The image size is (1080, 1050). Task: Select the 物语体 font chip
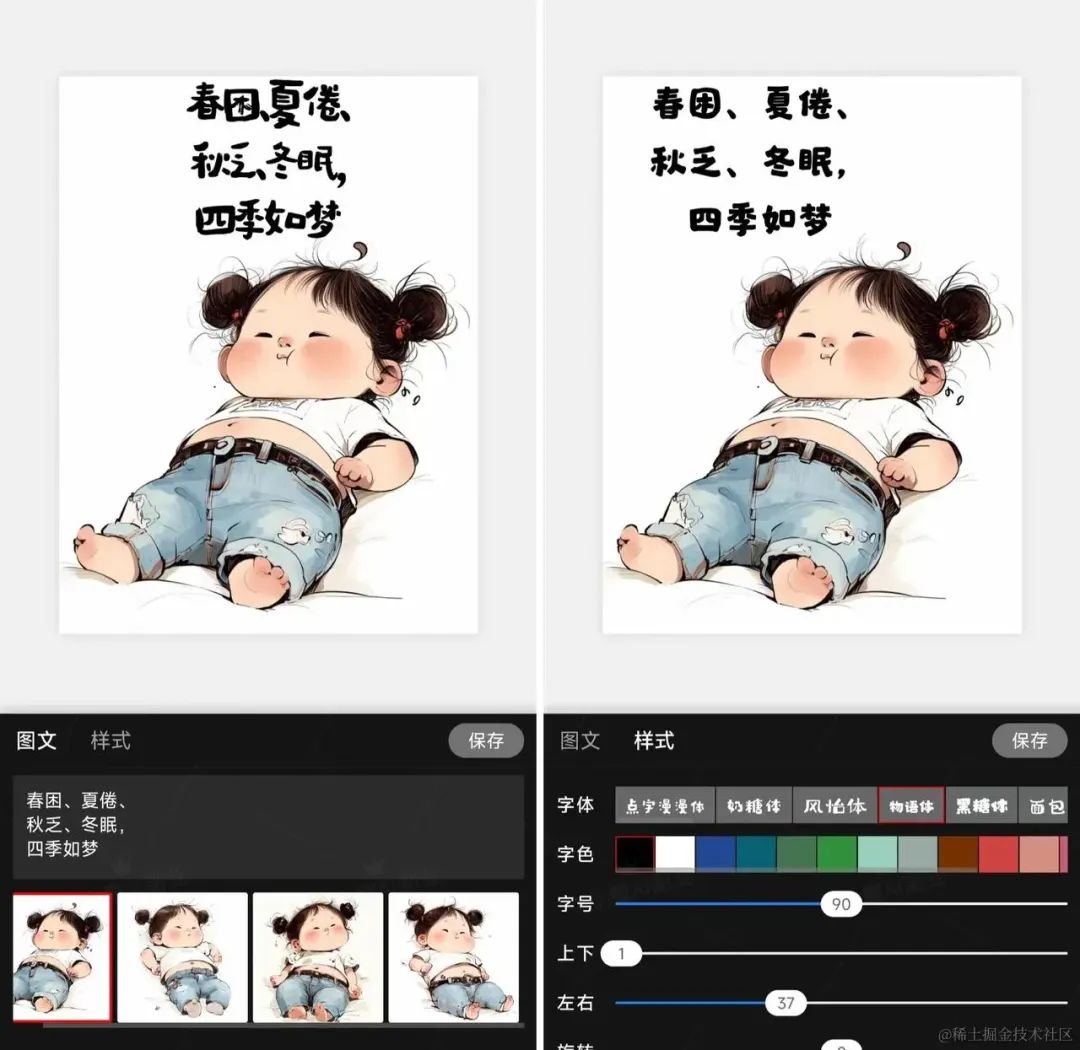tap(911, 805)
